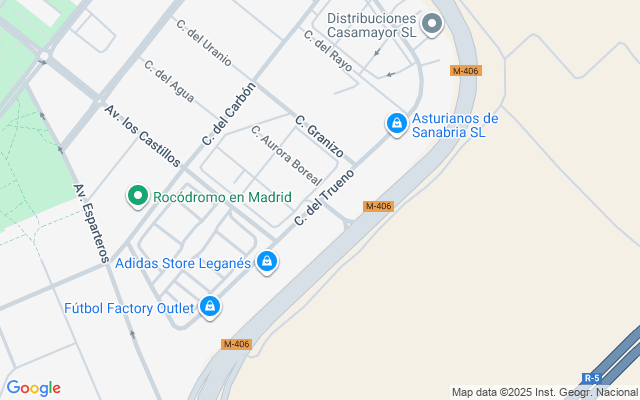Open the Asturianos de Sanabria SL pin
This screenshot has width=640, height=400.
[x=397, y=123]
